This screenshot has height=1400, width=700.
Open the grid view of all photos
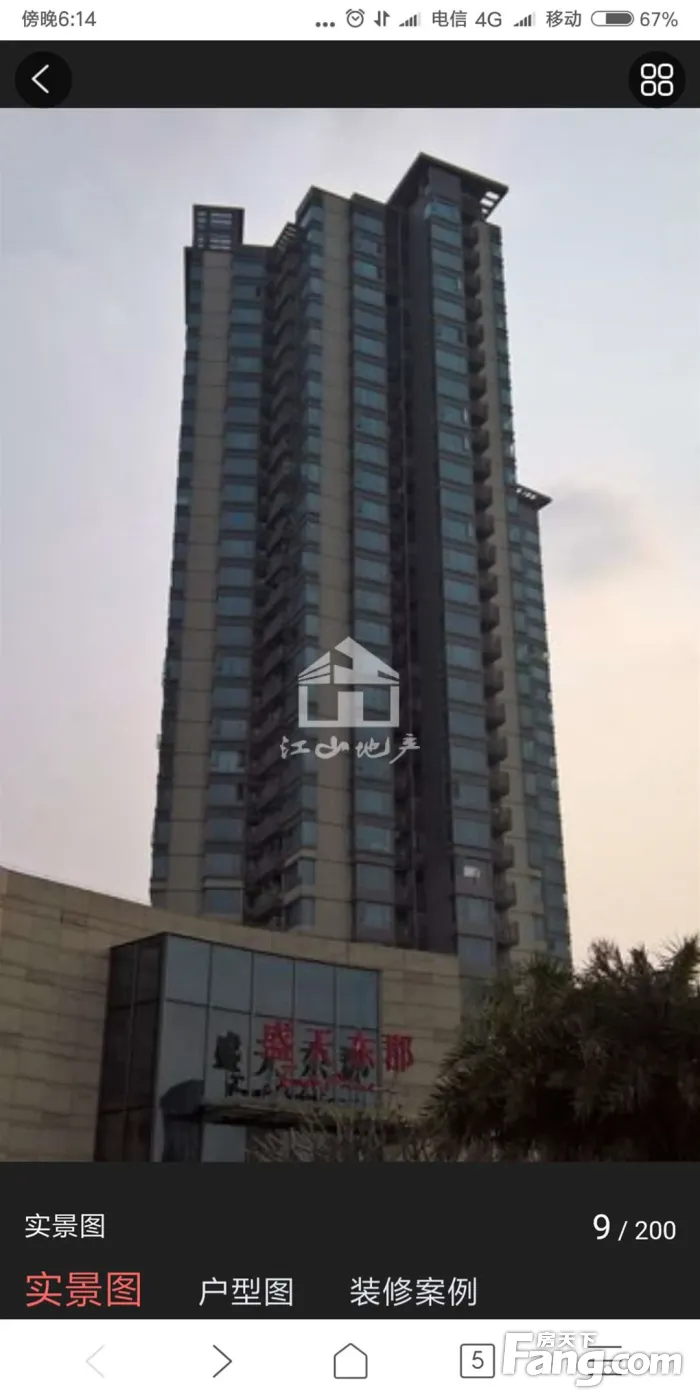click(x=657, y=79)
